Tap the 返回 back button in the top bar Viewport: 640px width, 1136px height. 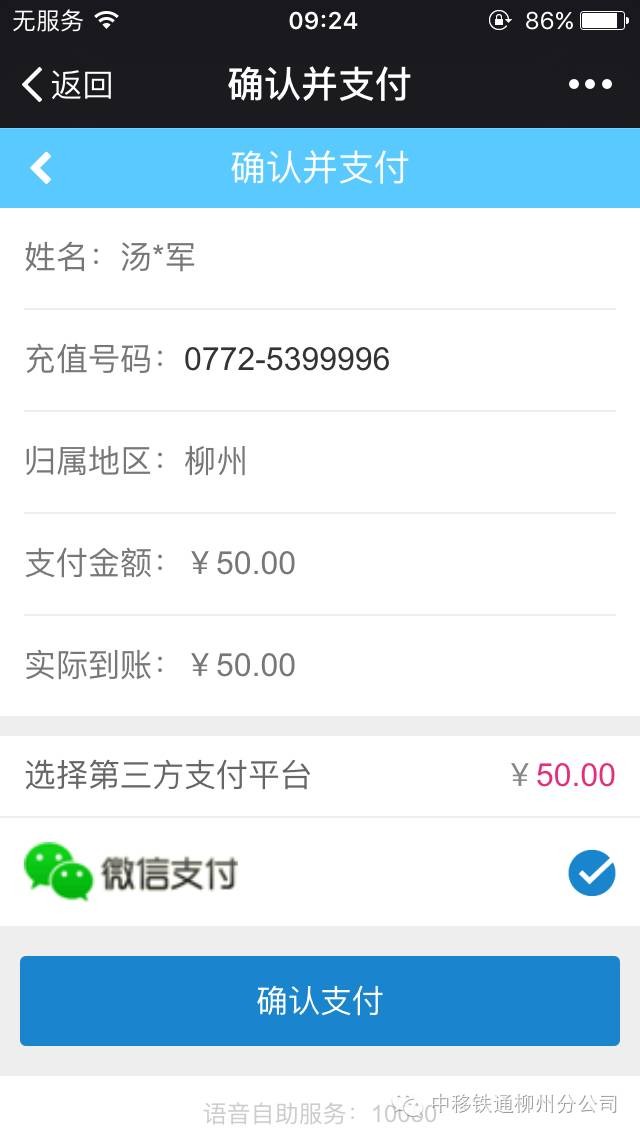[x=66, y=85]
